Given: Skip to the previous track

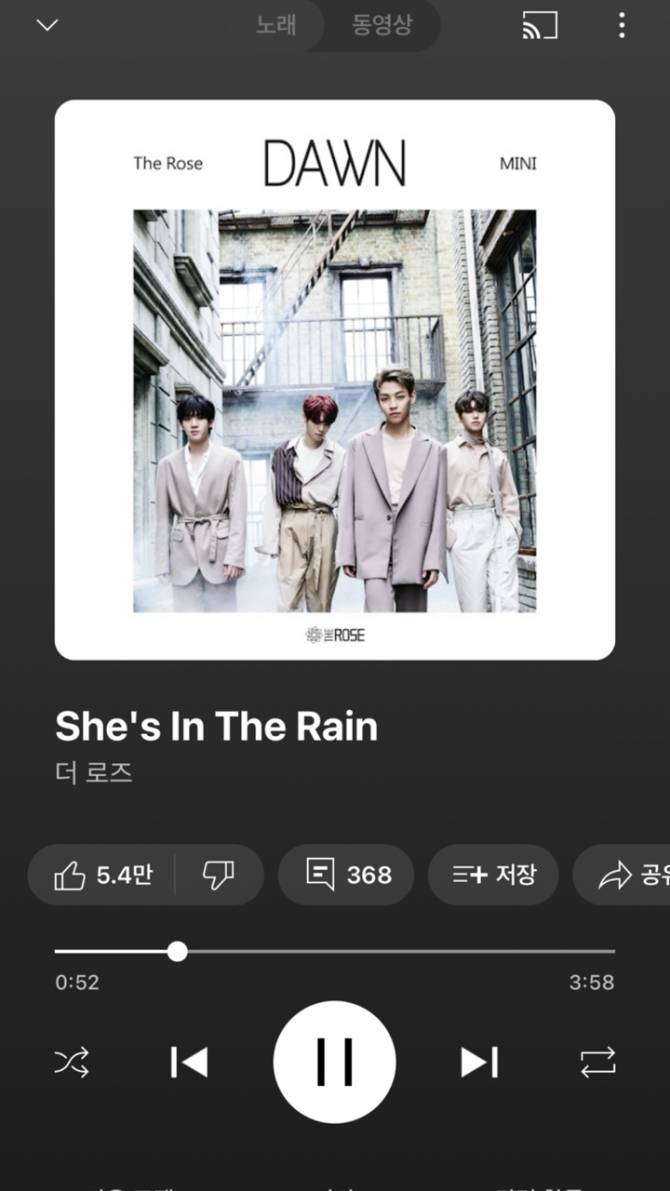Looking at the screenshot, I should (189, 1062).
